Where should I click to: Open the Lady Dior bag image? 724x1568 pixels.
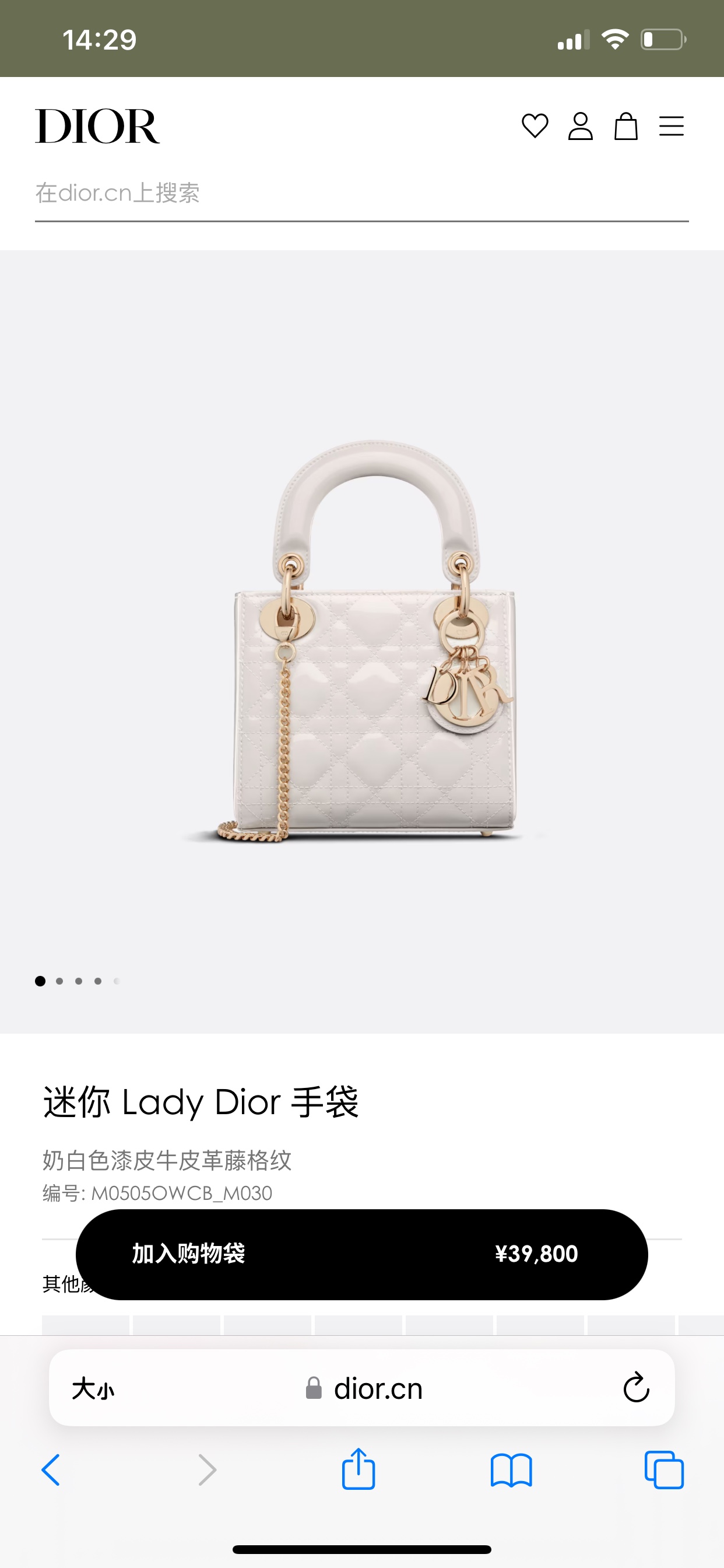point(361,640)
